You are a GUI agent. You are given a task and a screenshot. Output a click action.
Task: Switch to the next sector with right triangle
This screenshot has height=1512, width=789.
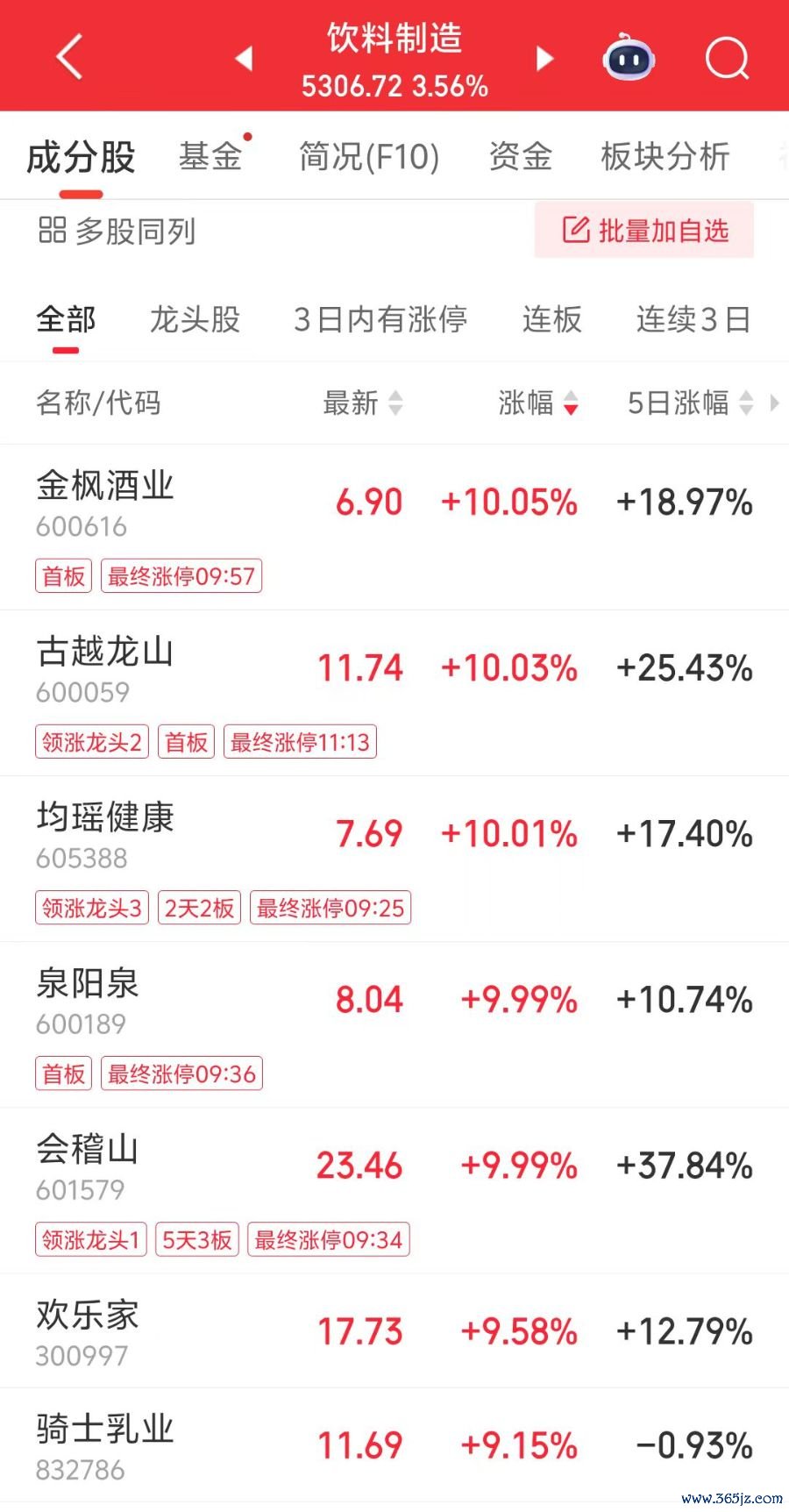545,59
